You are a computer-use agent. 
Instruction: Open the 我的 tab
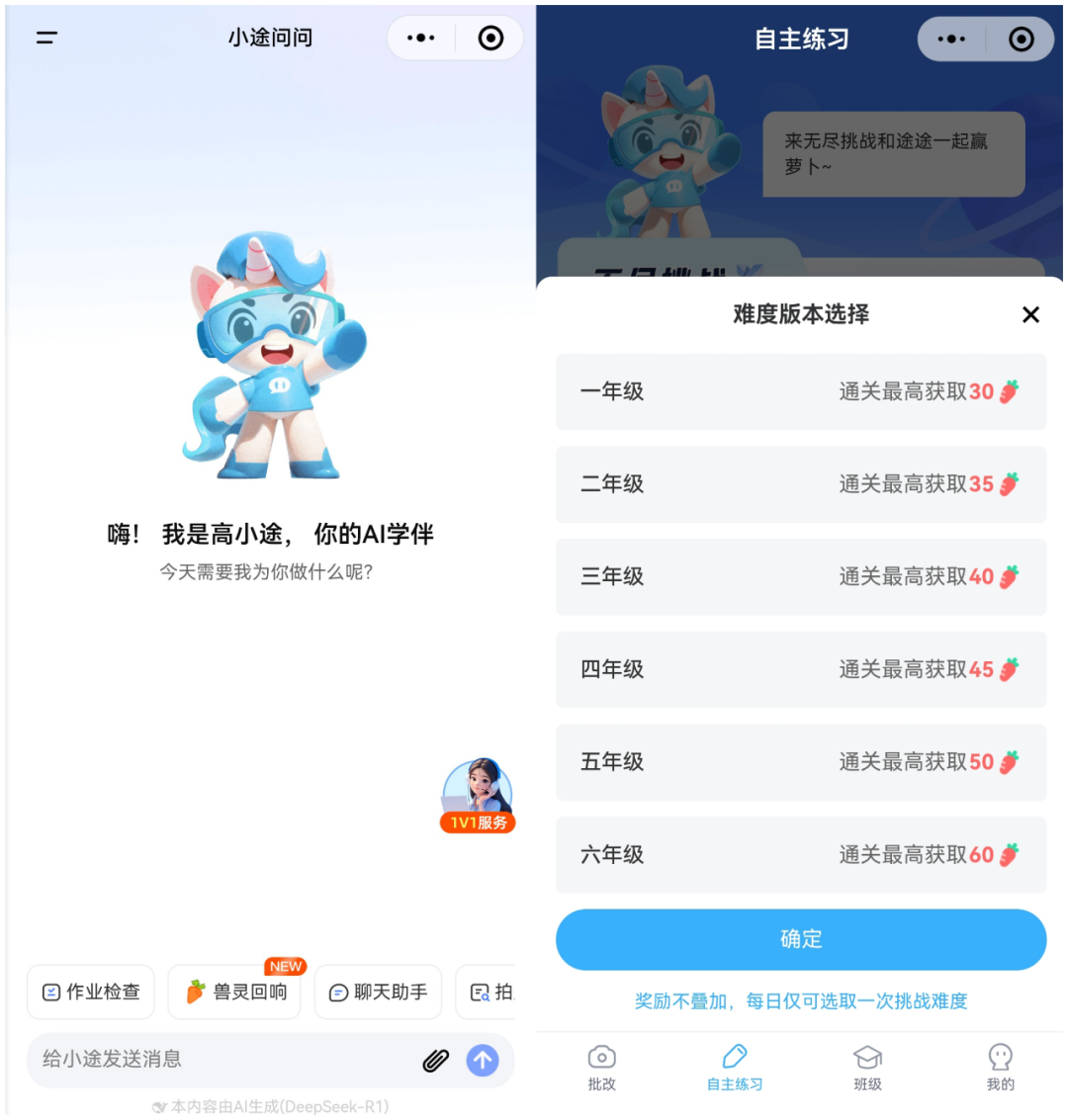[1000, 1068]
